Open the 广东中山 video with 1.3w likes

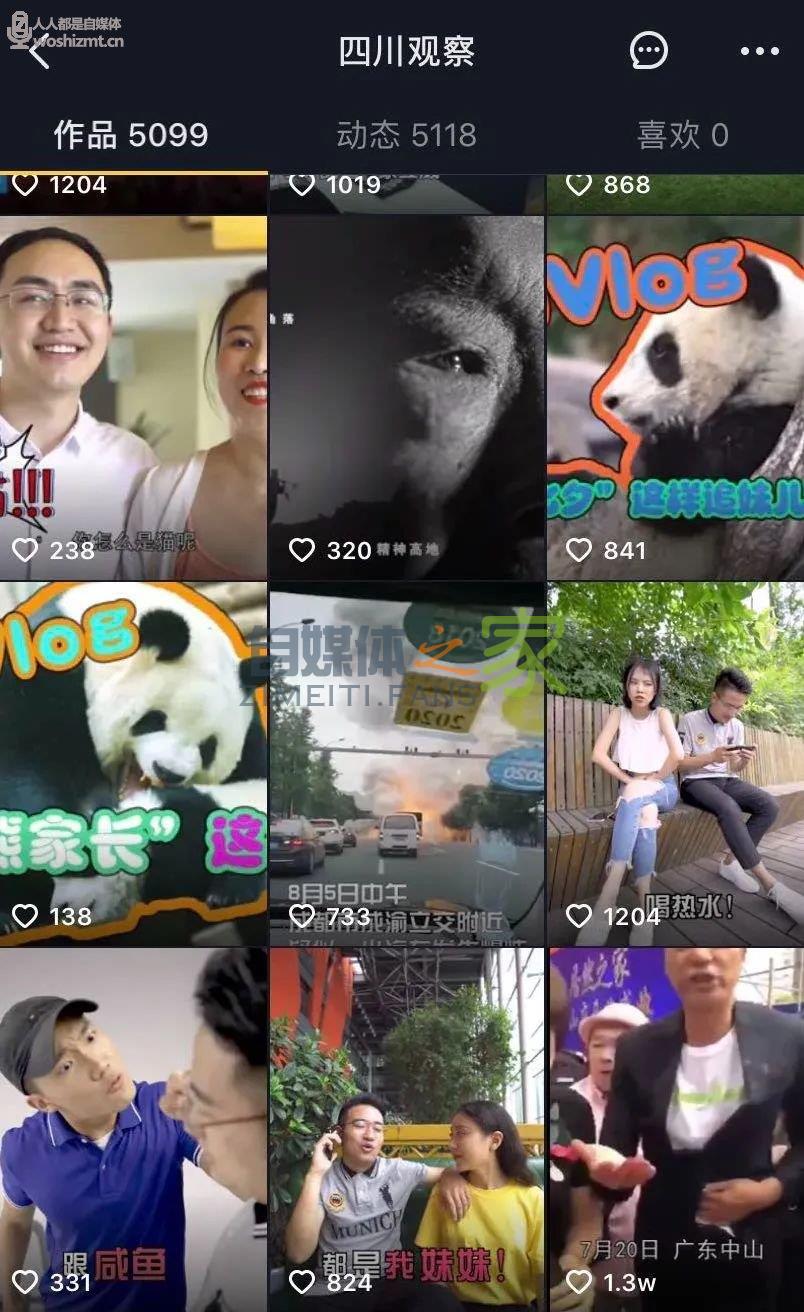[x=676, y=1130]
